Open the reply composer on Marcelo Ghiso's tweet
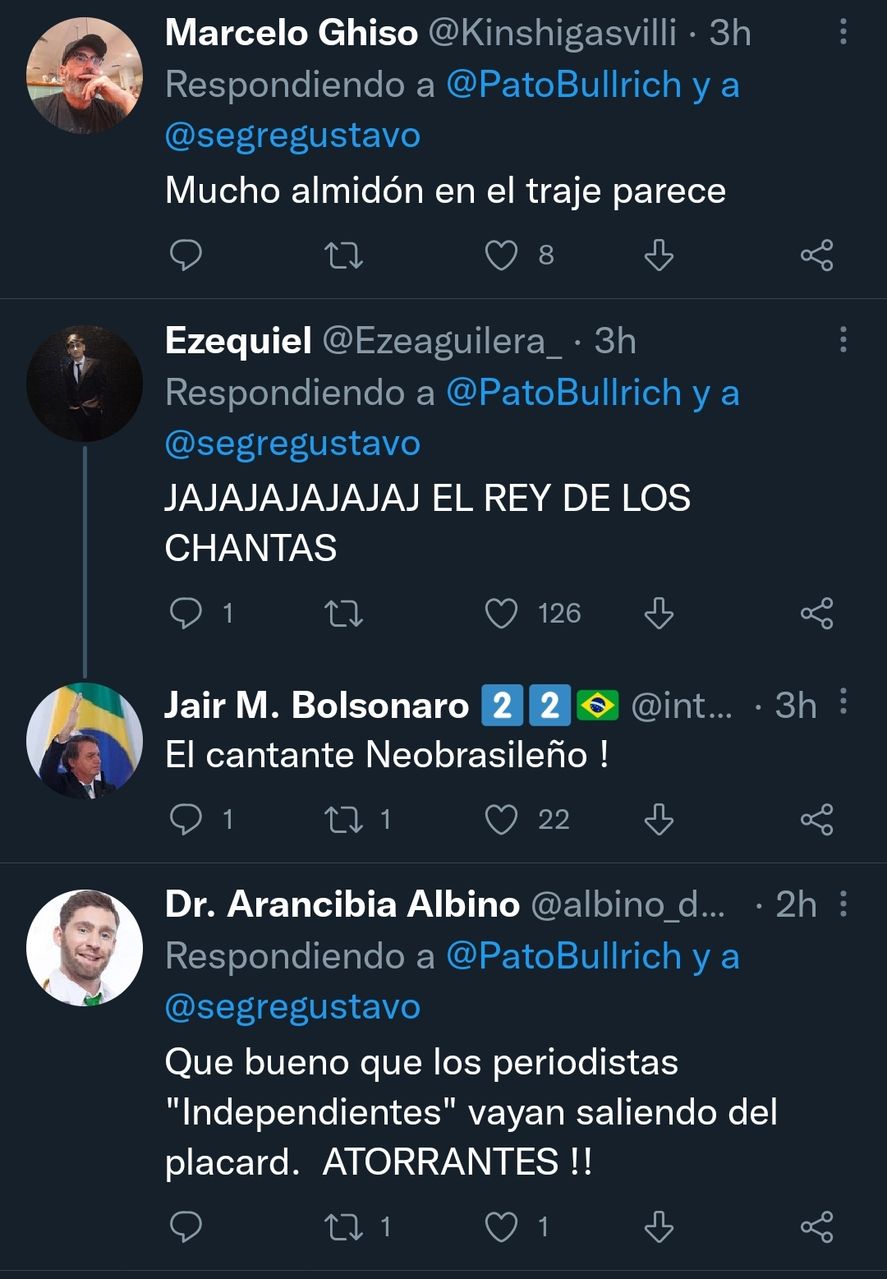 click(x=186, y=255)
